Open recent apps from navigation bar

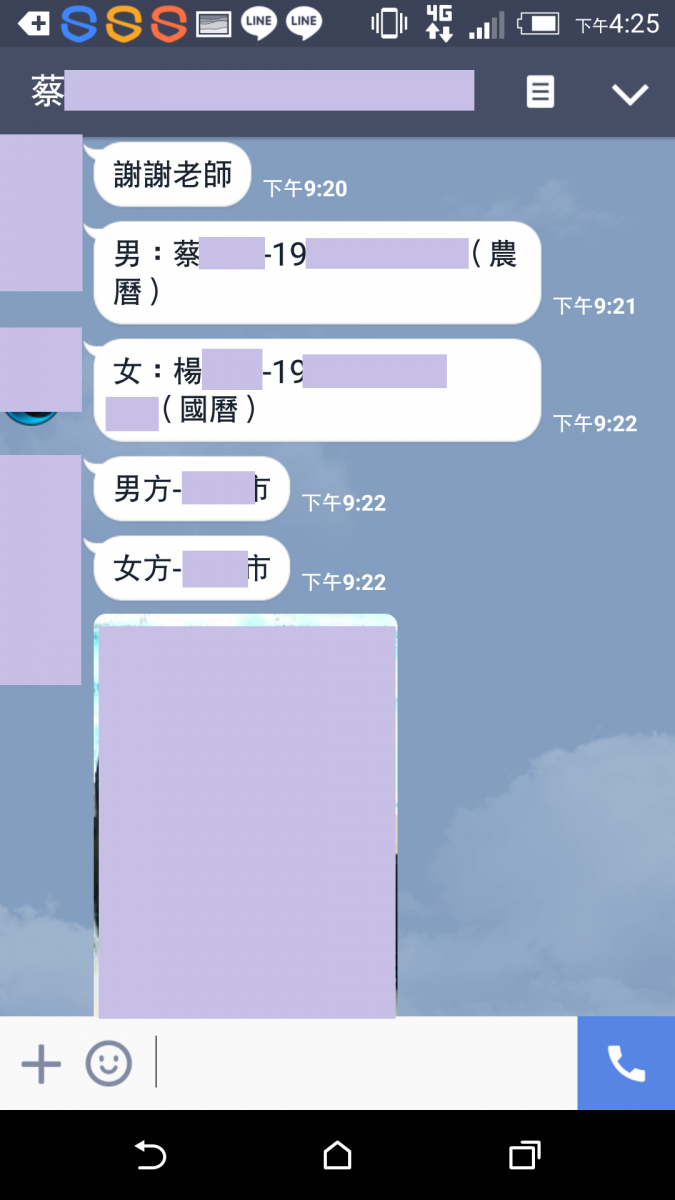[524, 1156]
